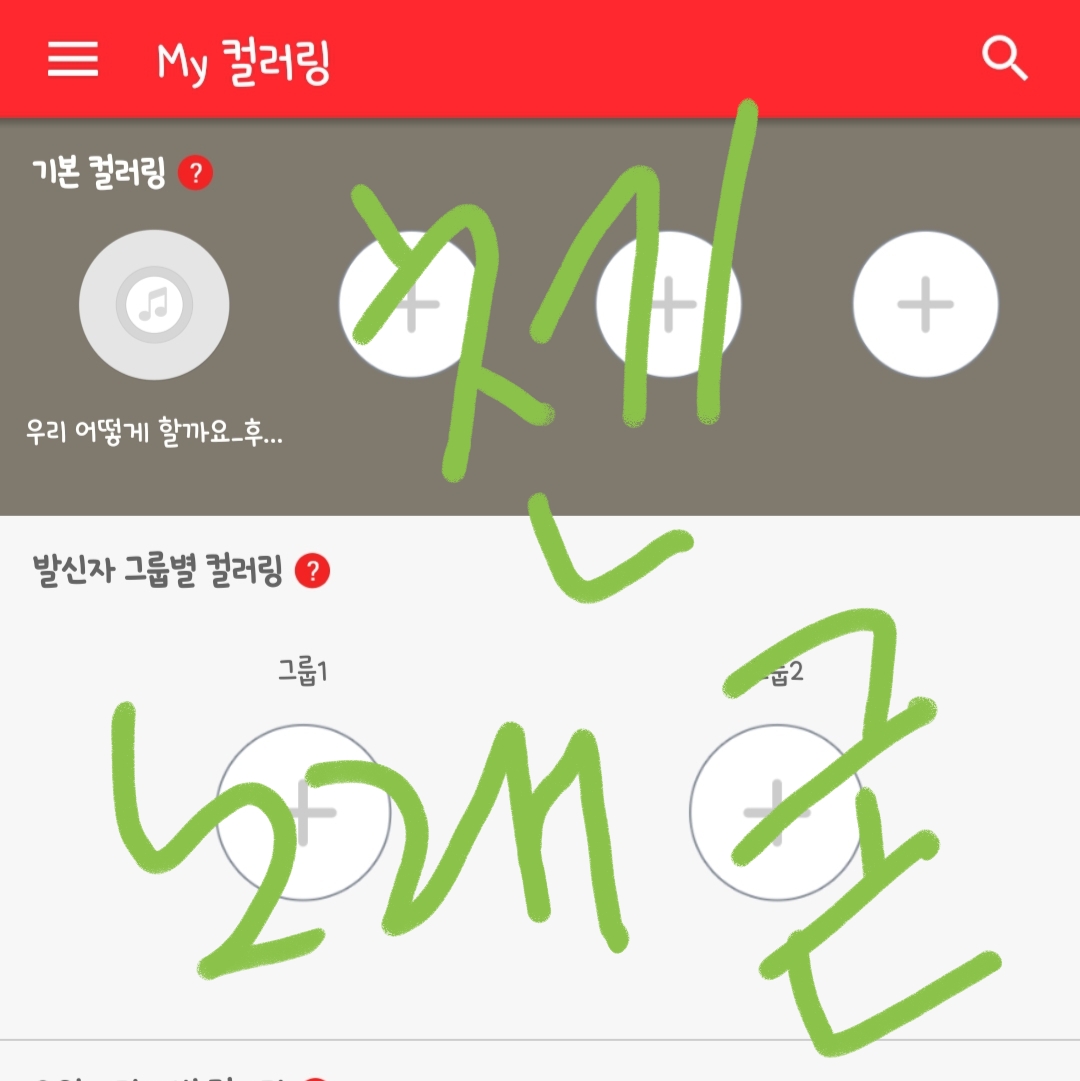This screenshot has width=1080, height=1081.
Task: Select the current default ringtone thumbnail
Action: point(154,306)
